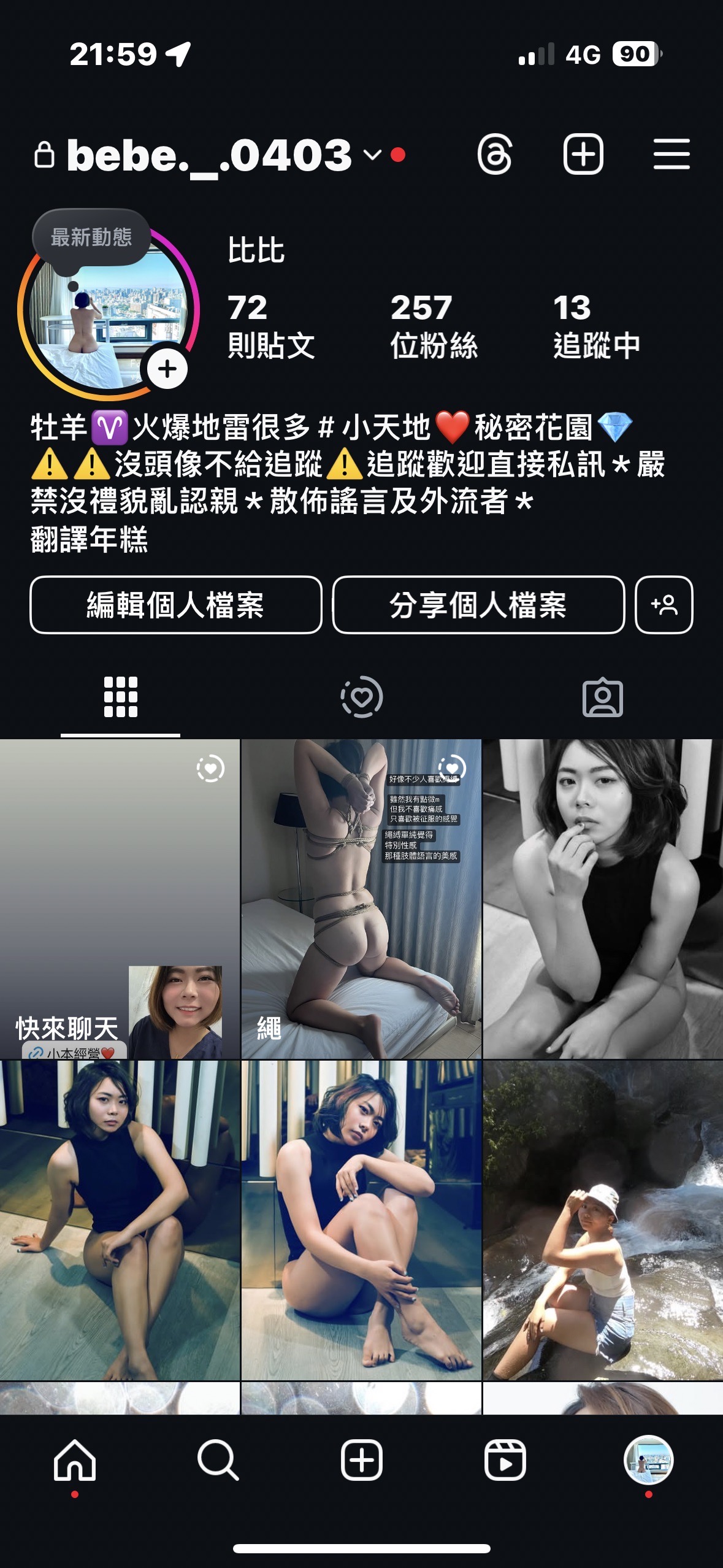Tap 分享個人檔案 button
The image size is (723, 1568).
478,605
